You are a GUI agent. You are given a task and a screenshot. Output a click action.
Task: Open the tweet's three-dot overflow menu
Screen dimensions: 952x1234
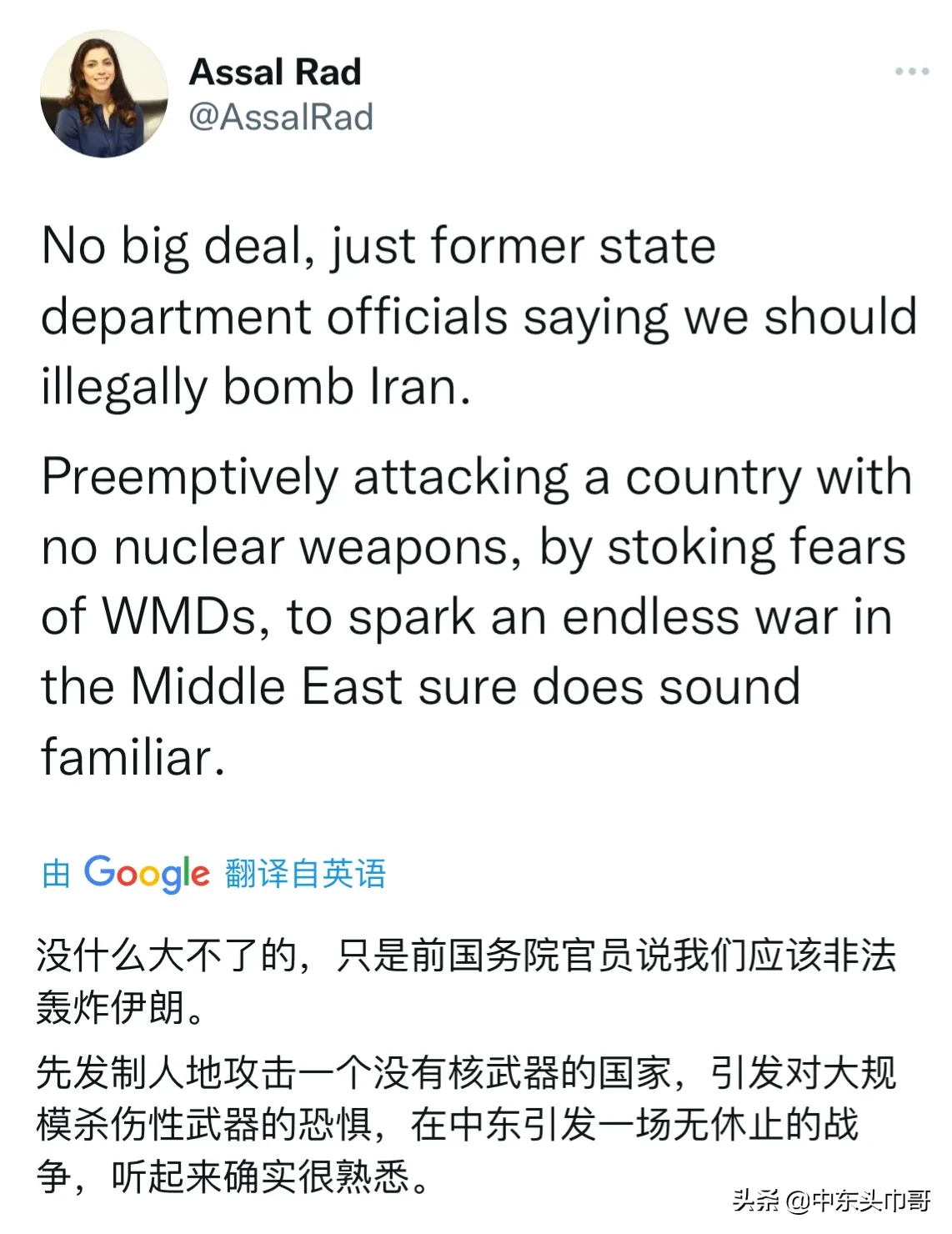pyautogui.click(x=911, y=72)
